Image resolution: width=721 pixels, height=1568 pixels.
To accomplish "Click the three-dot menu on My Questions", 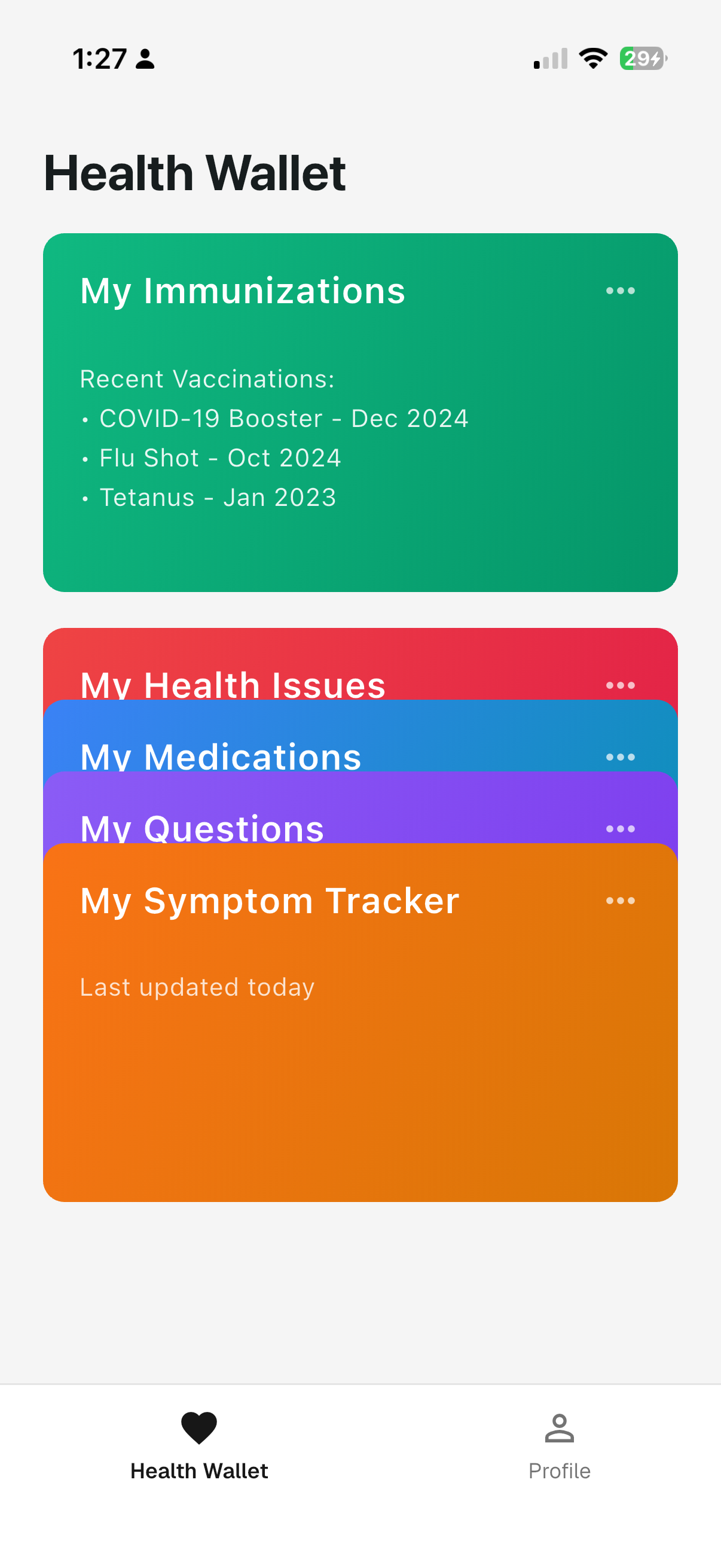I will coord(621,828).
